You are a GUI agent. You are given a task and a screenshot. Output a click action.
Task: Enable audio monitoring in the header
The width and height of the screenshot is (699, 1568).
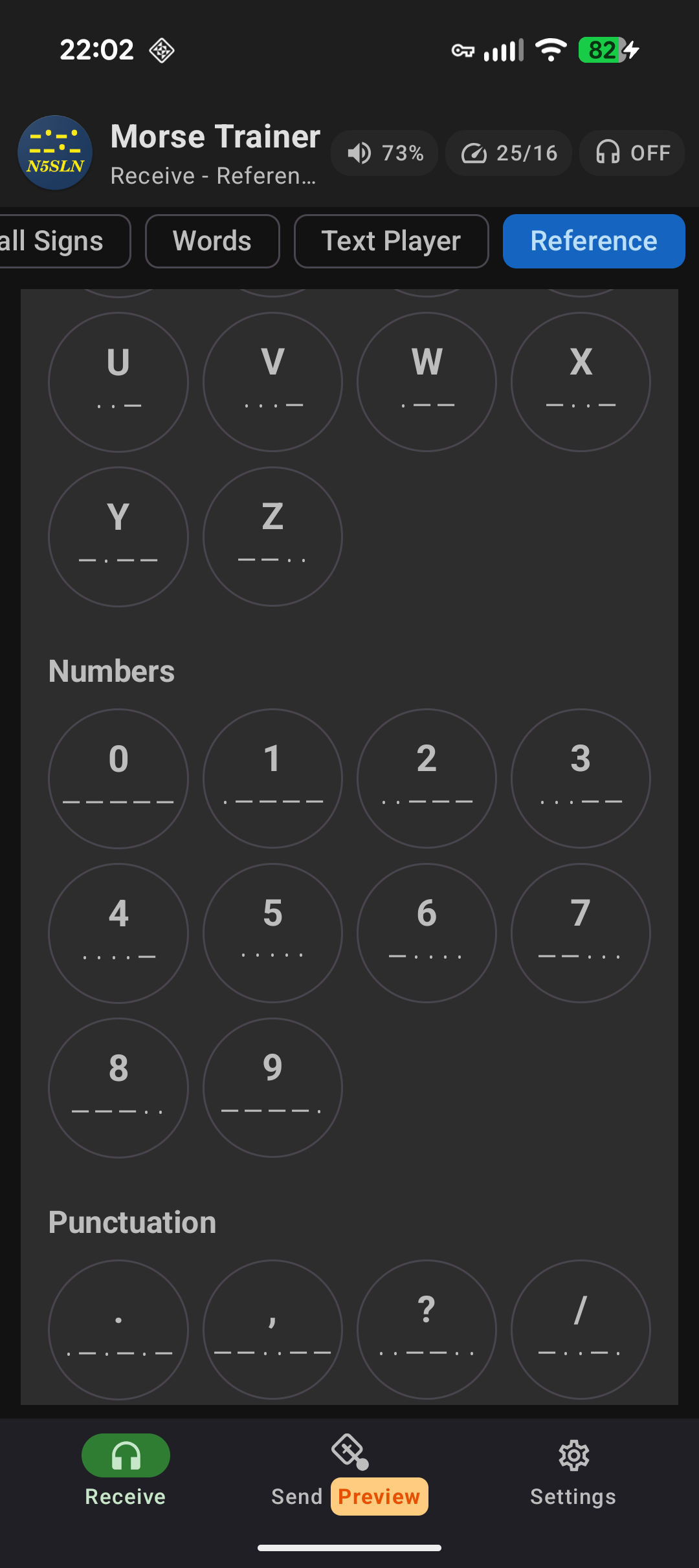click(631, 153)
